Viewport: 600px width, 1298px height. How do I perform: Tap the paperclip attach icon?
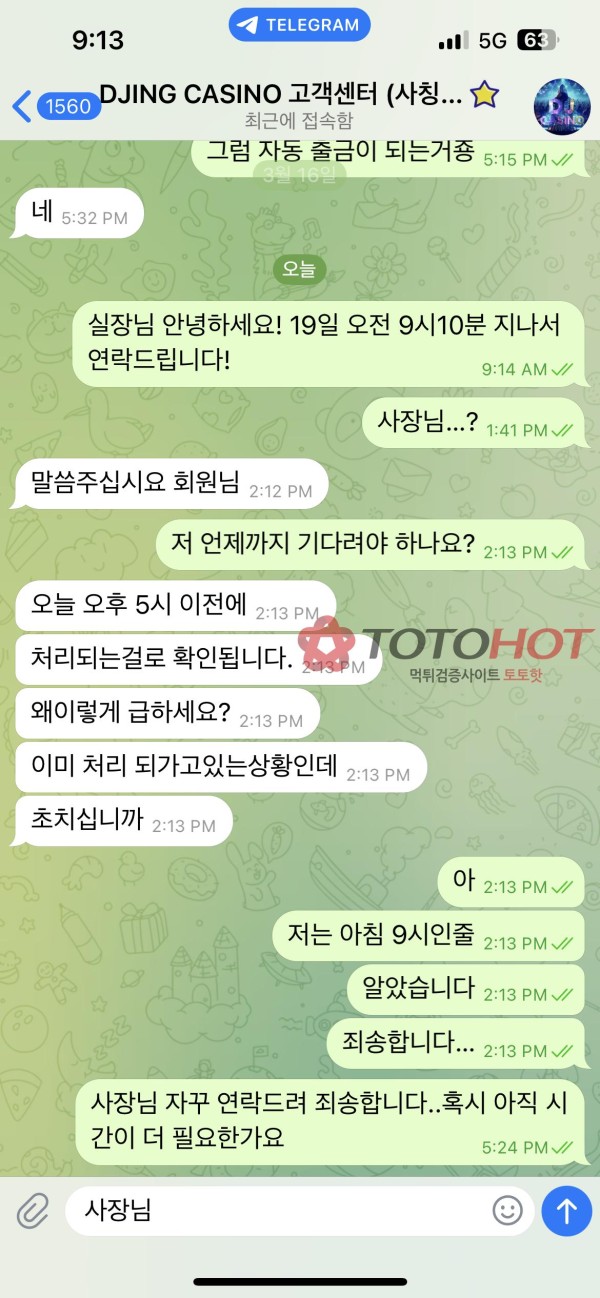tap(32, 1211)
